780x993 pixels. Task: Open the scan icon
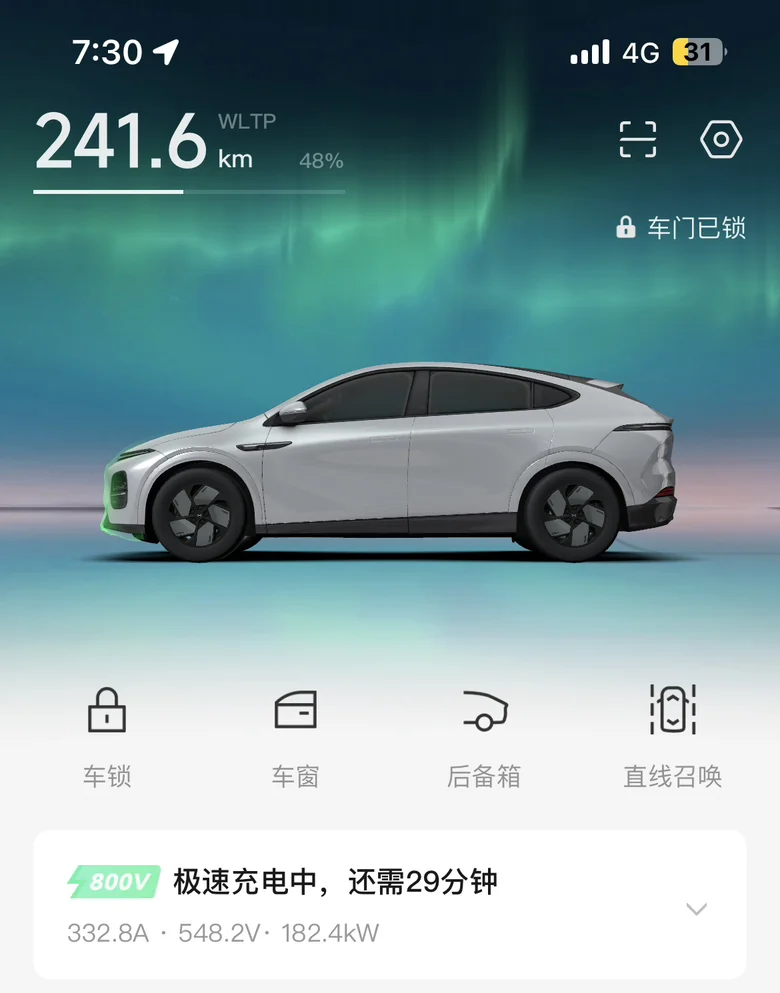[638, 139]
